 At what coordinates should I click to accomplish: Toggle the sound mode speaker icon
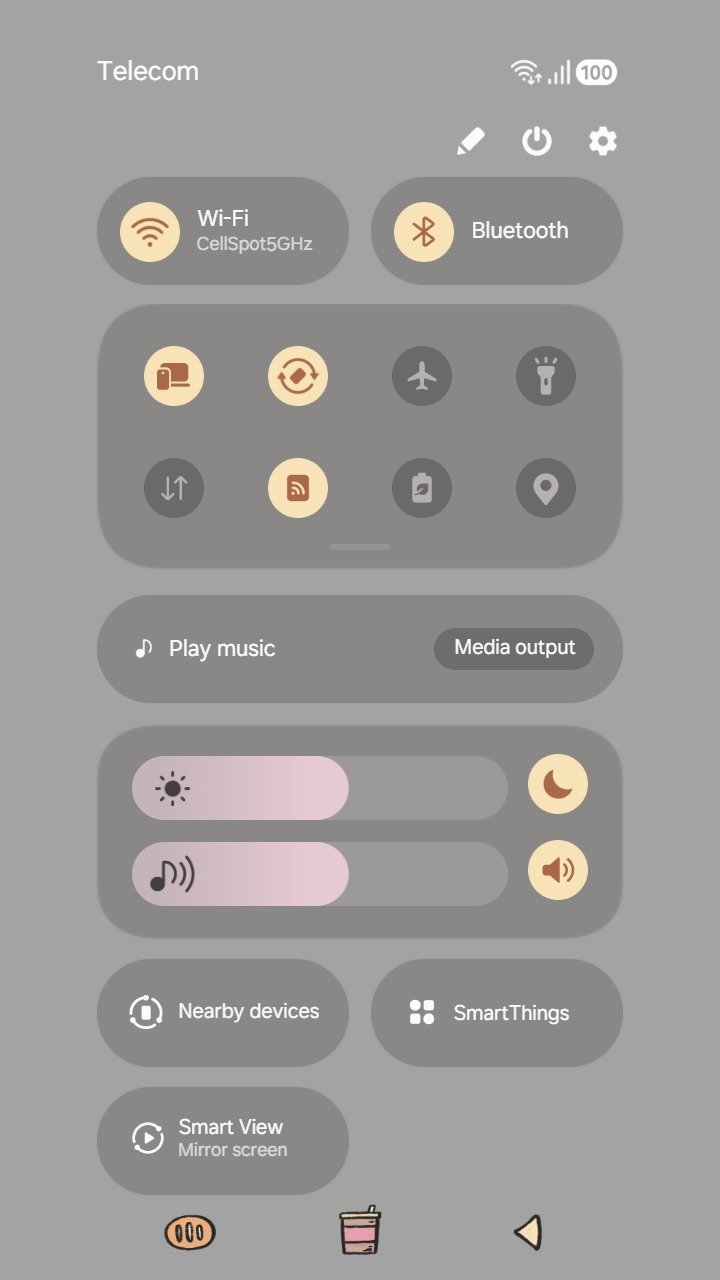pyautogui.click(x=558, y=871)
